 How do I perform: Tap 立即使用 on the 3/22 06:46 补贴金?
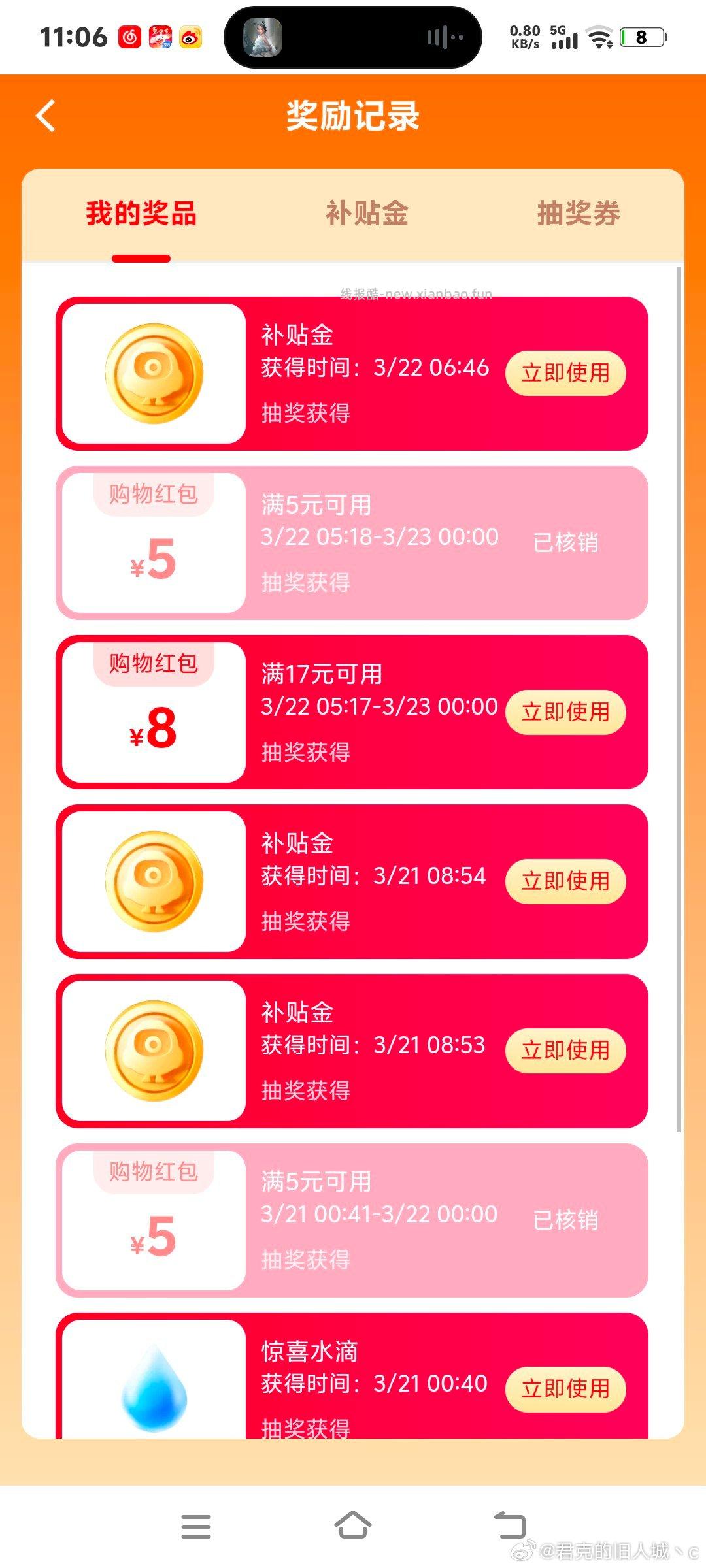[566, 372]
